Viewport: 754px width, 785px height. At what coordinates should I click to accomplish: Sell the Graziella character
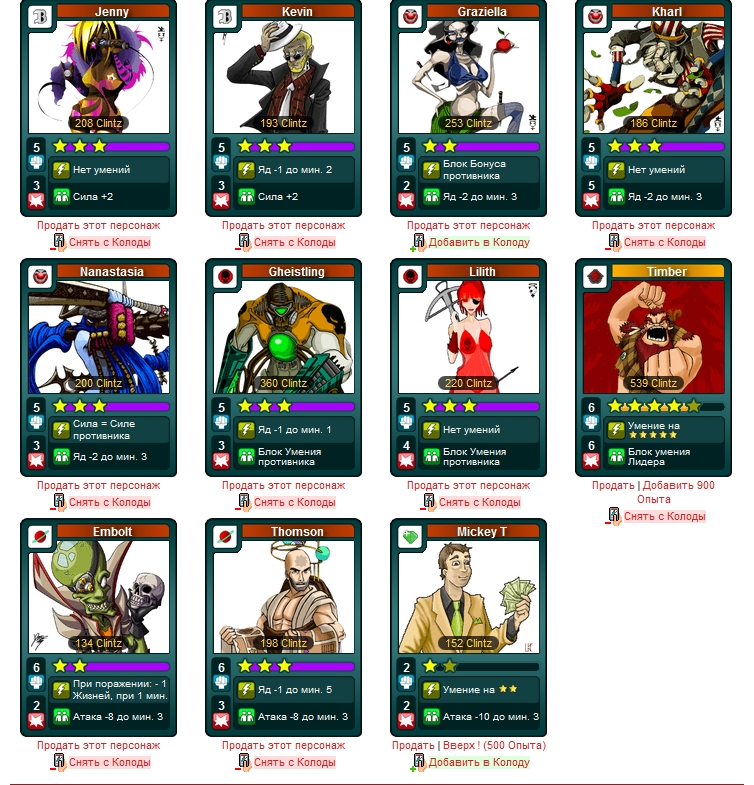pos(468,226)
